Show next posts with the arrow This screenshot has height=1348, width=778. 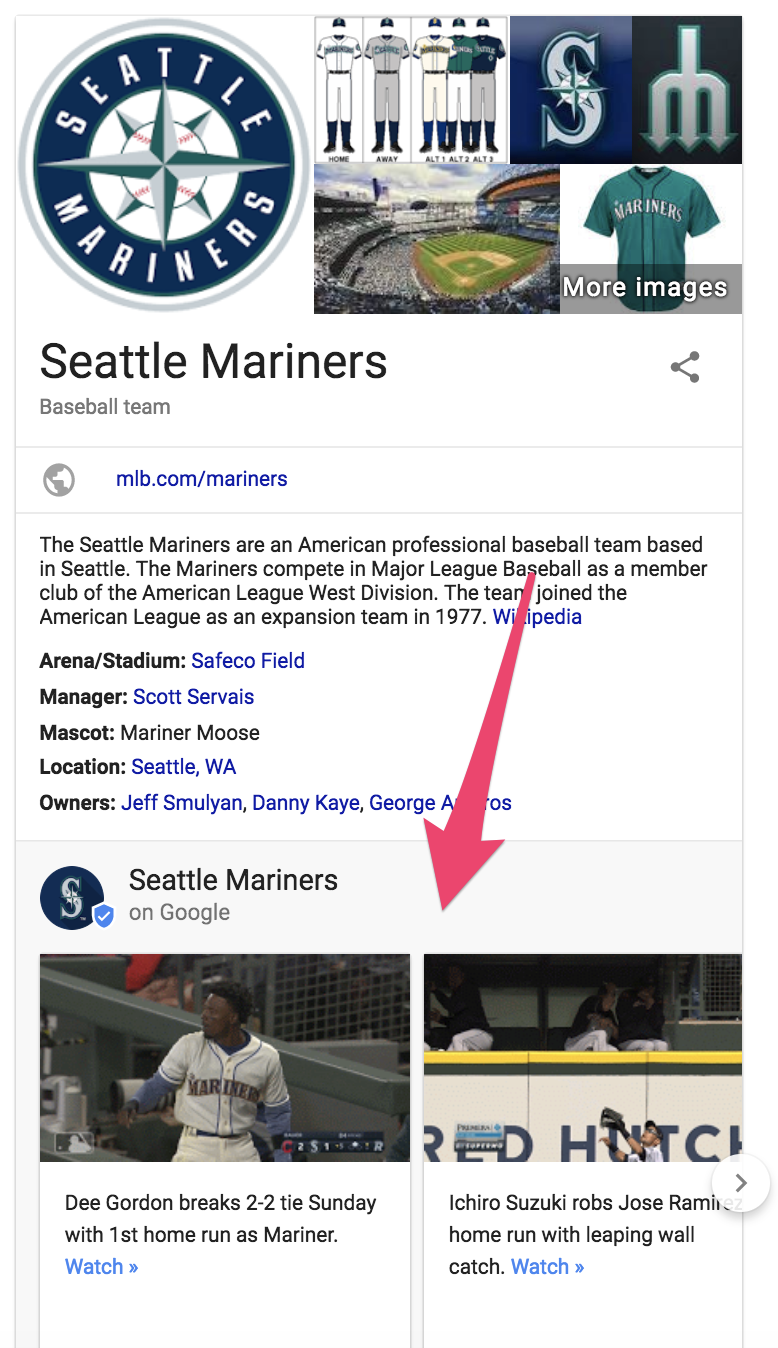coord(739,1183)
